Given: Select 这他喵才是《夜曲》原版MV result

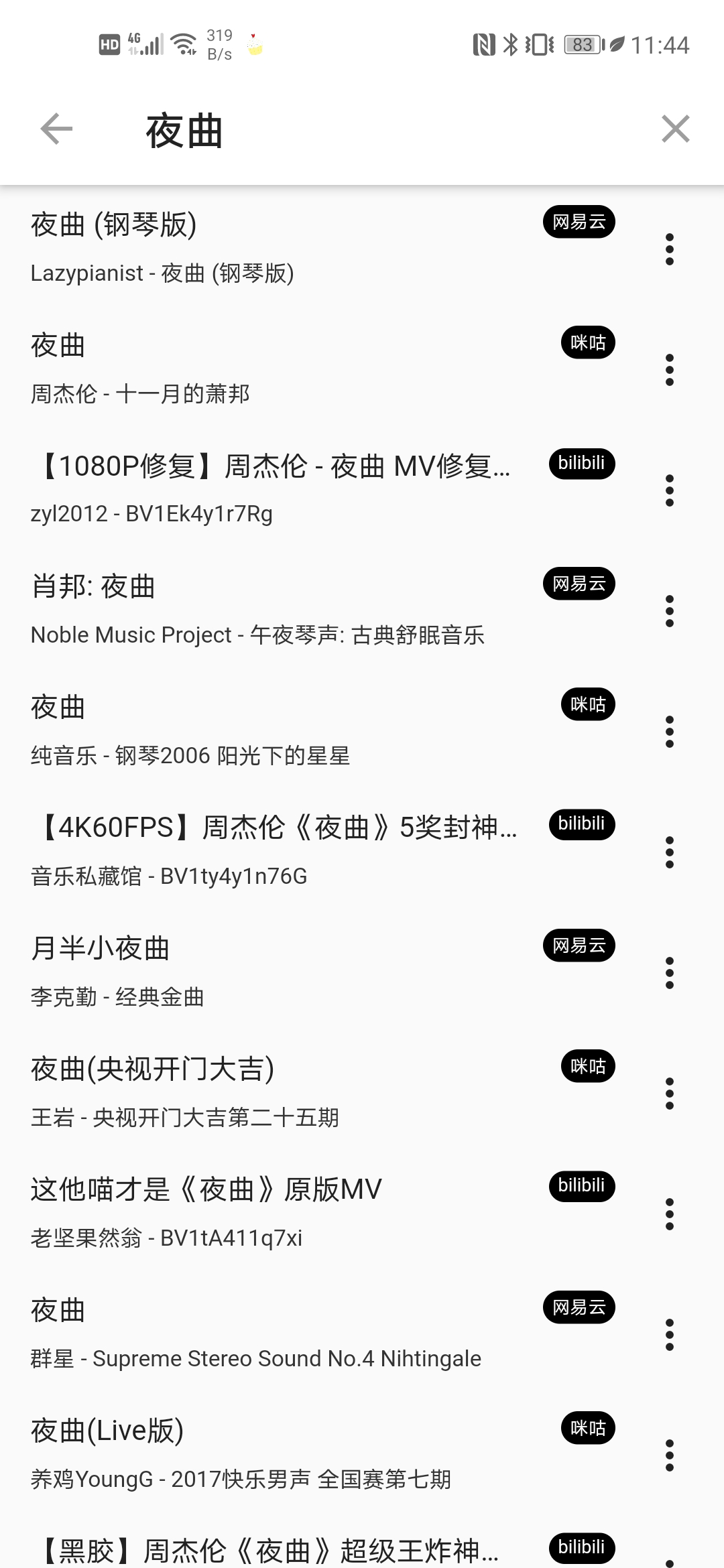Looking at the screenshot, I should click(x=268, y=1213).
